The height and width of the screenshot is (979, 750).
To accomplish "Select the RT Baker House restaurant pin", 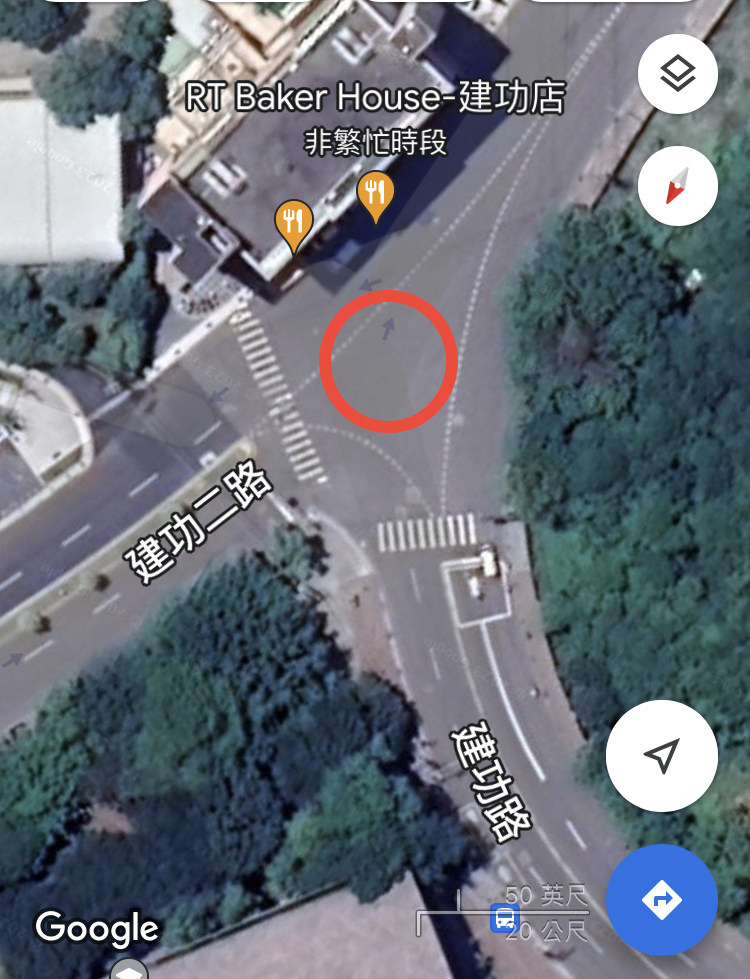I will 375,195.
